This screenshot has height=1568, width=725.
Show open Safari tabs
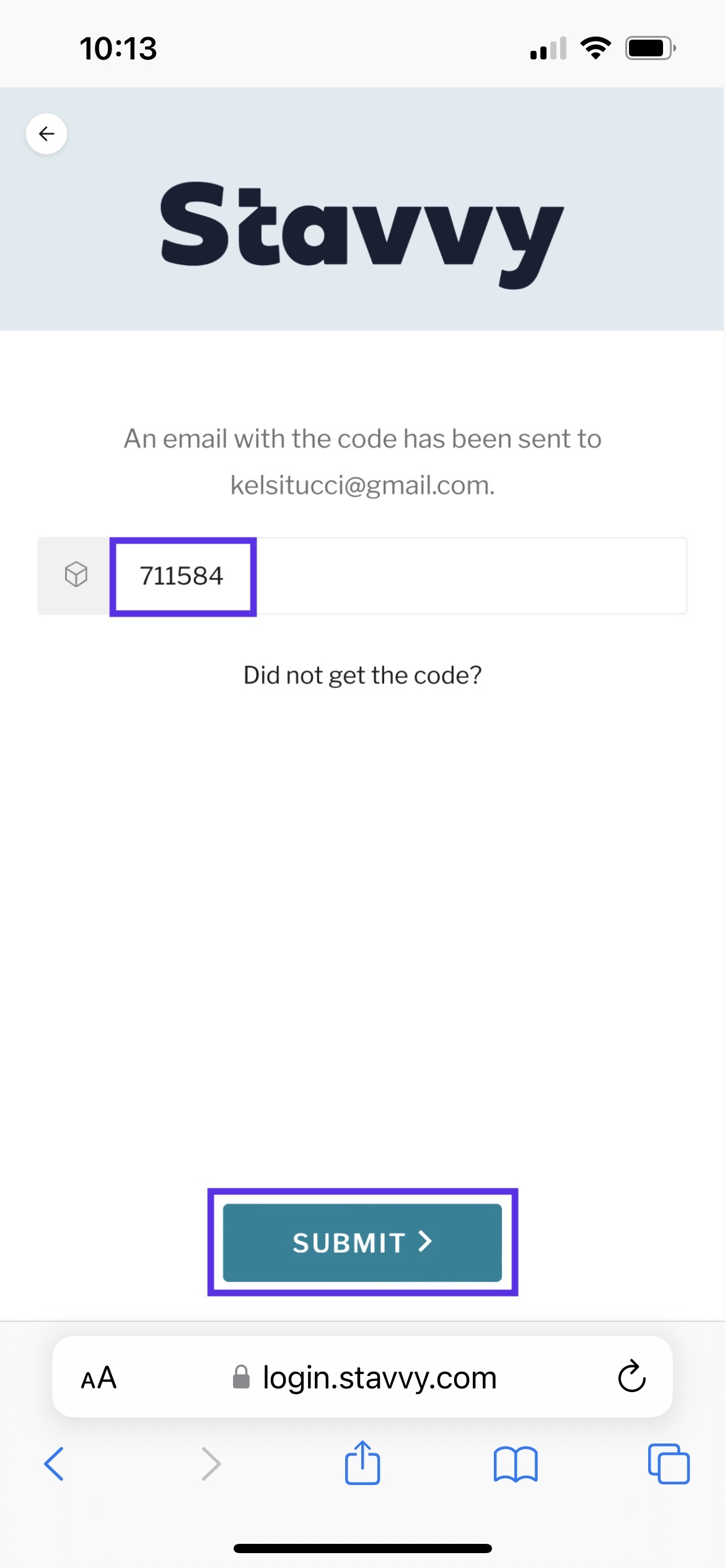(669, 1464)
